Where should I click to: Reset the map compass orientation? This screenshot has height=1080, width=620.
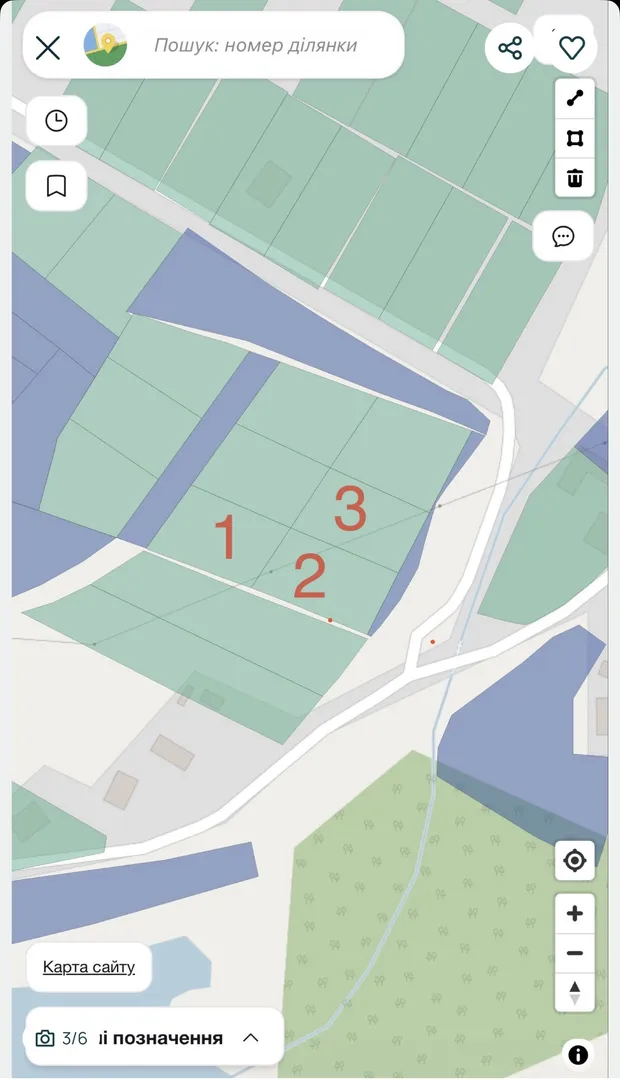click(x=575, y=993)
